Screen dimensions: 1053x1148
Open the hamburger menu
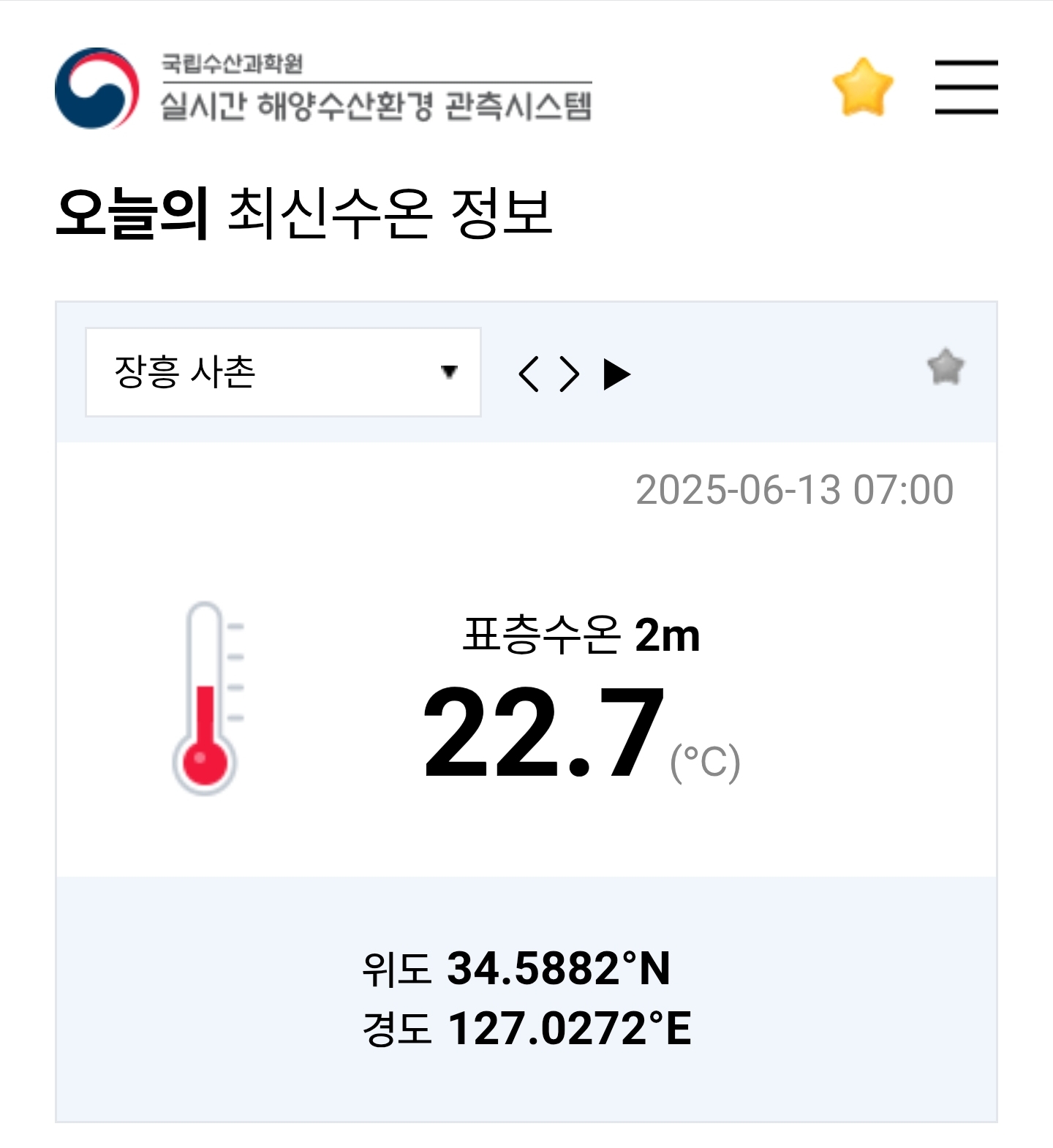pos(966,88)
